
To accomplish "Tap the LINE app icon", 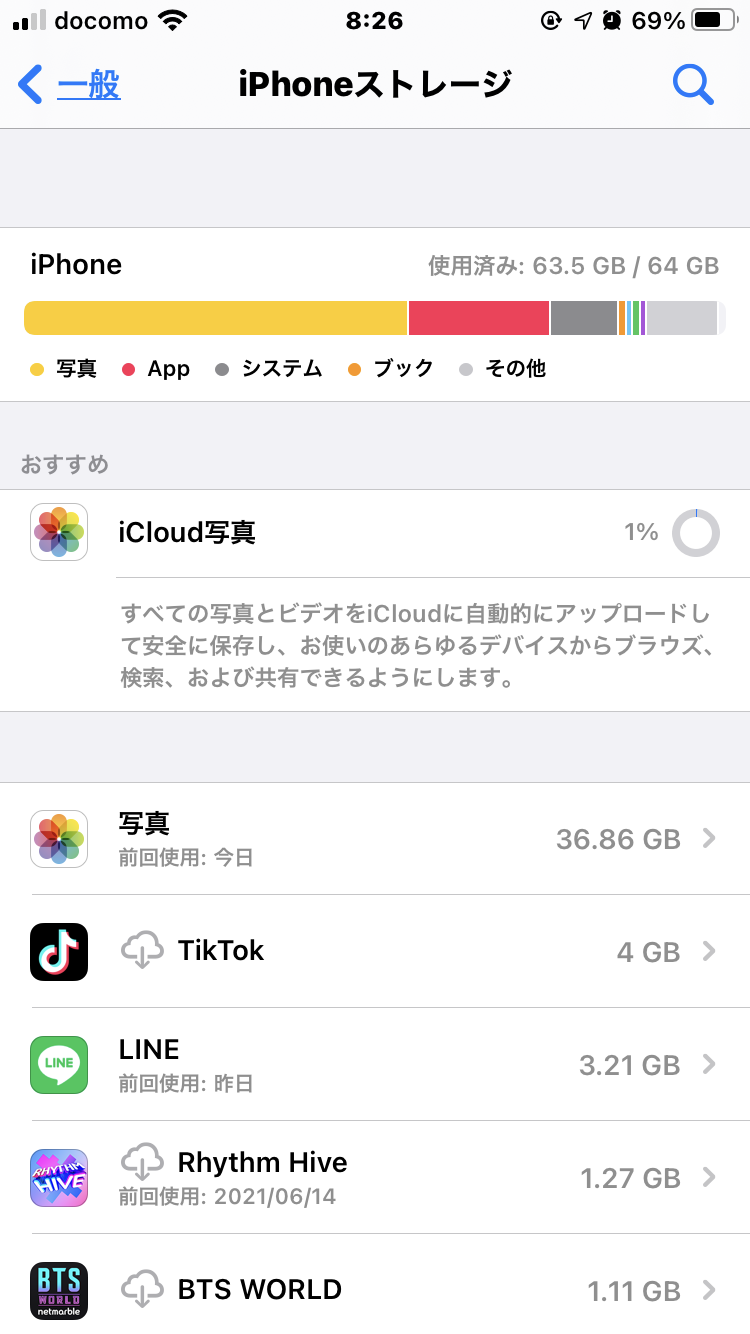I will click(58, 1065).
